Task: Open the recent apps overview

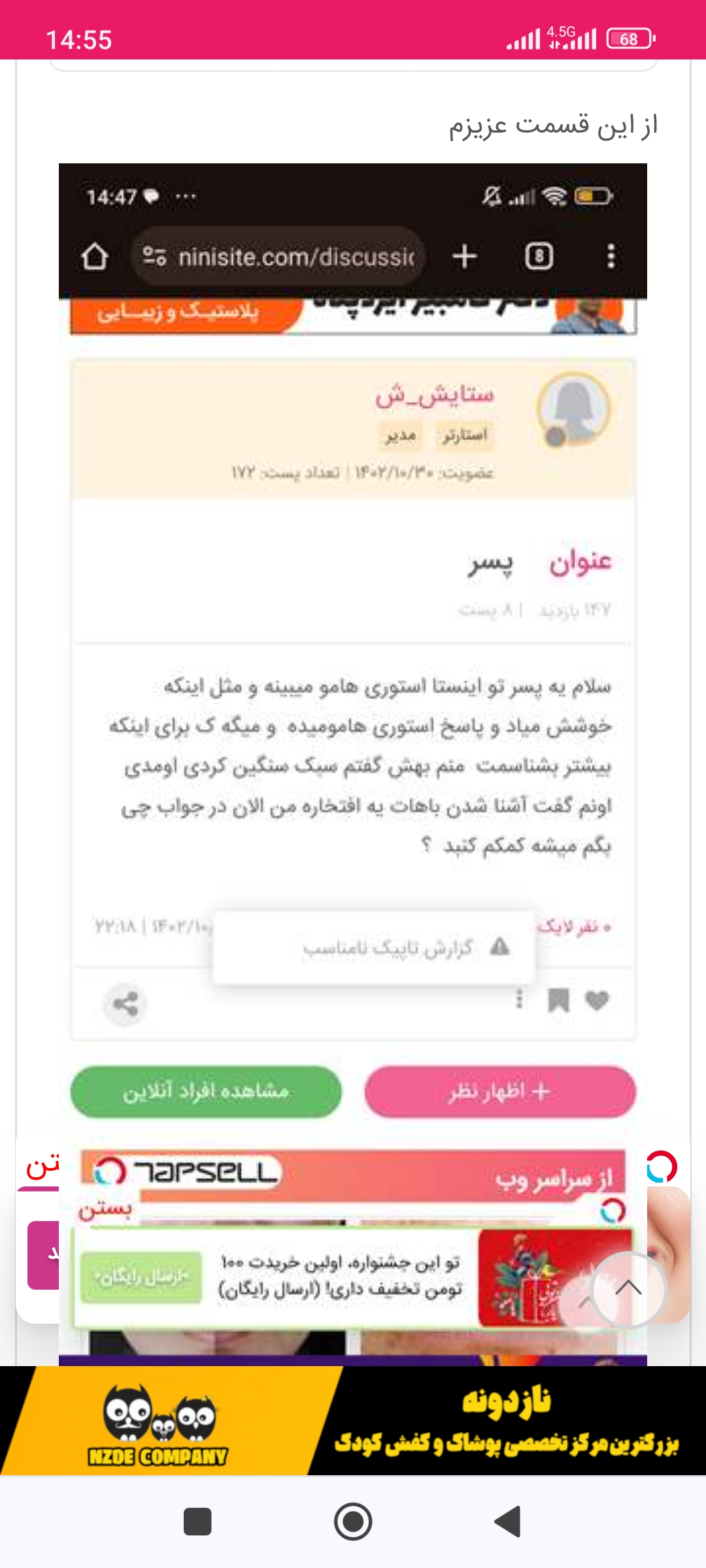Action: click(197, 1522)
